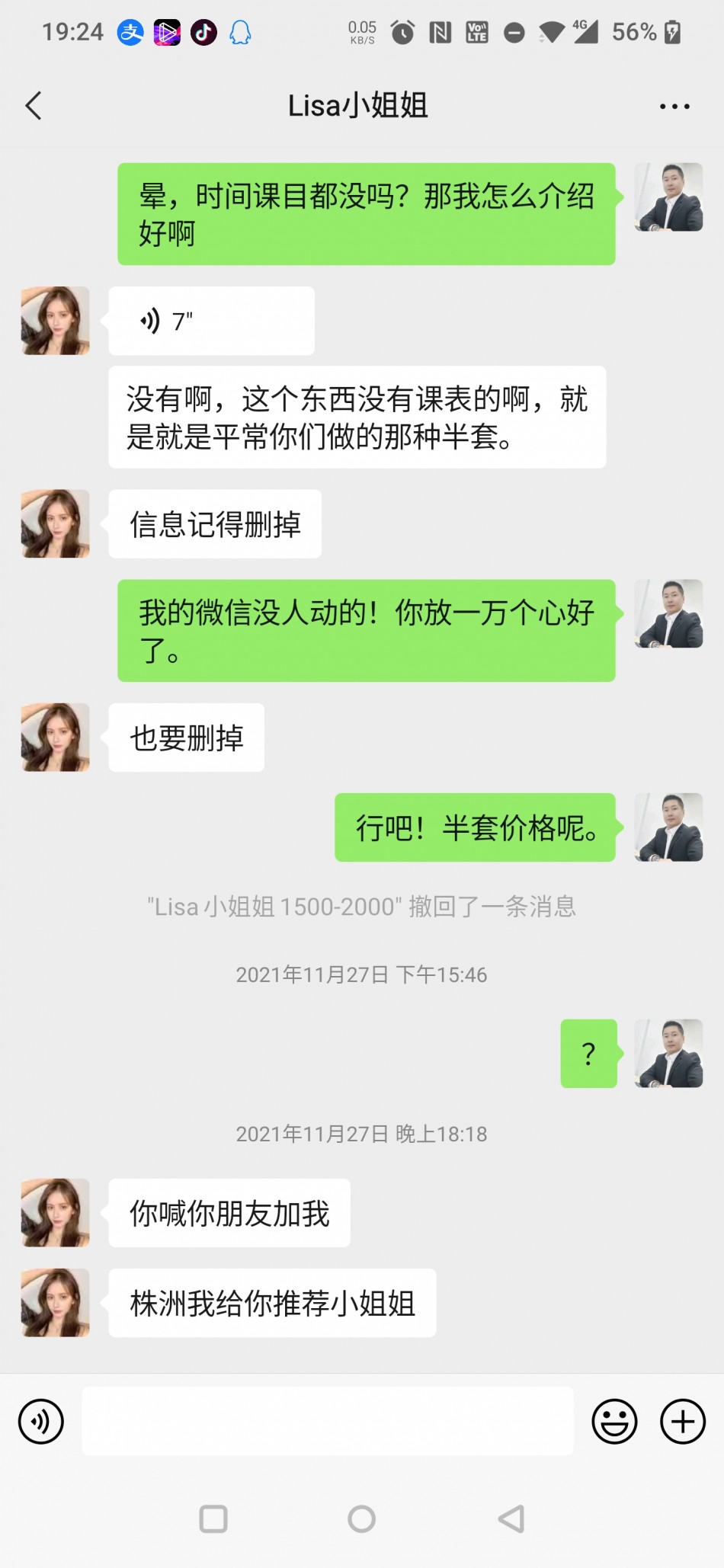Focus the message text field
This screenshot has width=724, height=1568.
[328, 1421]
